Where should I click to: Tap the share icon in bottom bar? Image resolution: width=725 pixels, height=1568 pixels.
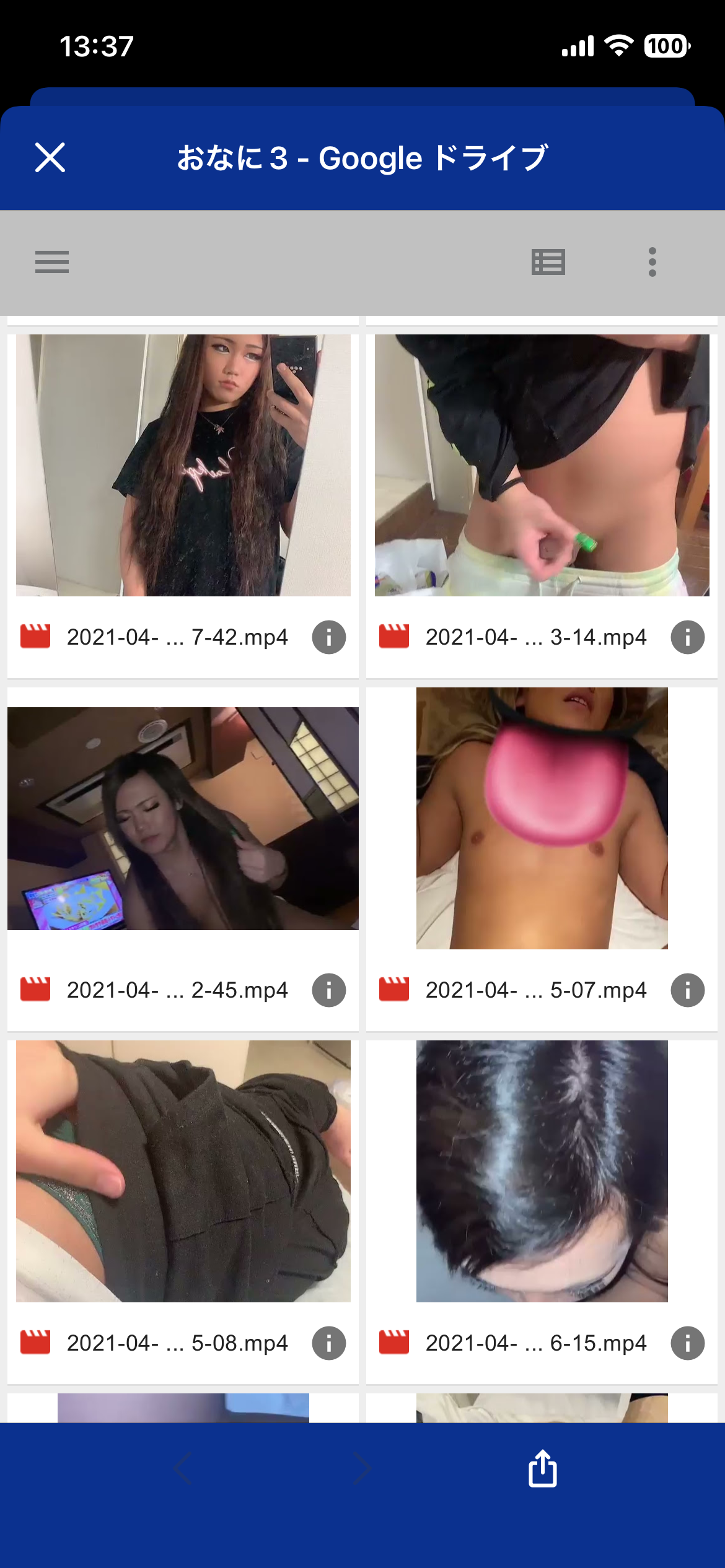coord(543,1468)
